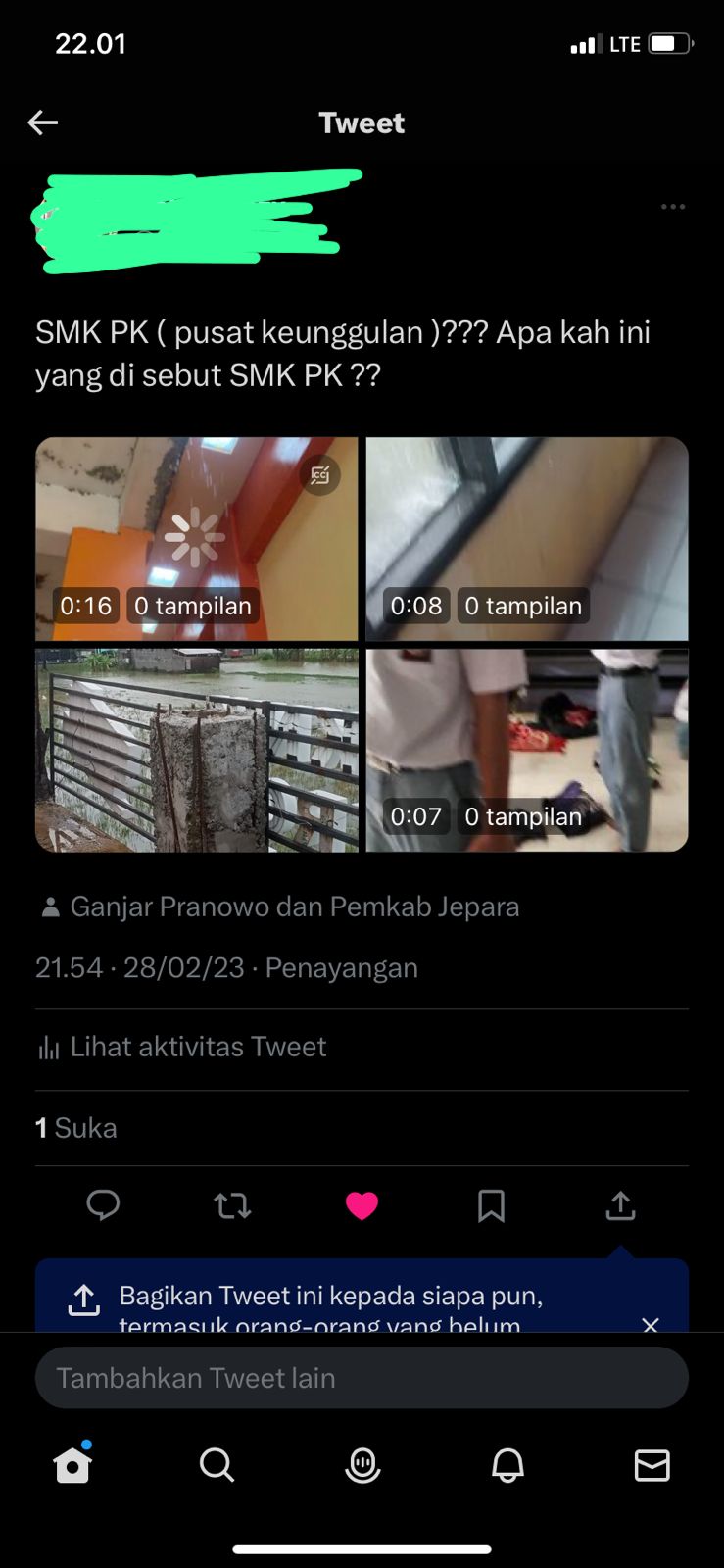Open the tweet's three-dot overflow menu
The image size is (724, 1568).
tap(672, 207)
